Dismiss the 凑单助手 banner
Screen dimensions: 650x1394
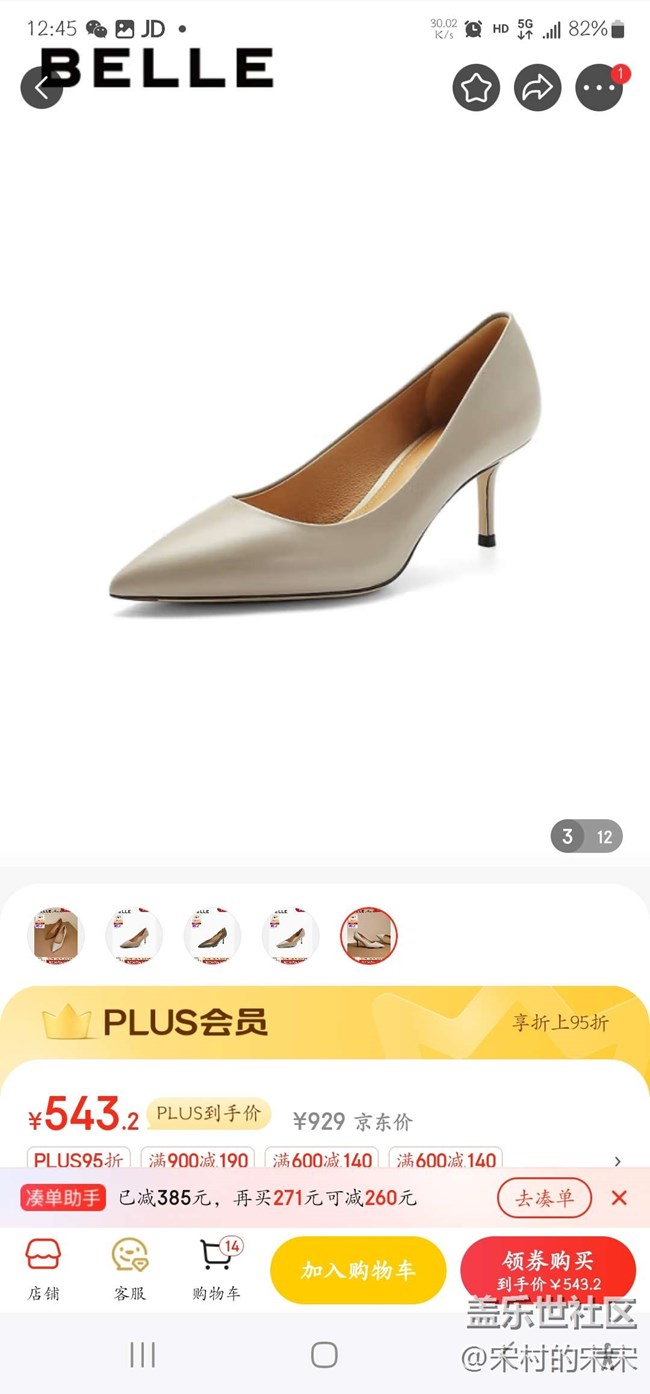pos(619,1198)
